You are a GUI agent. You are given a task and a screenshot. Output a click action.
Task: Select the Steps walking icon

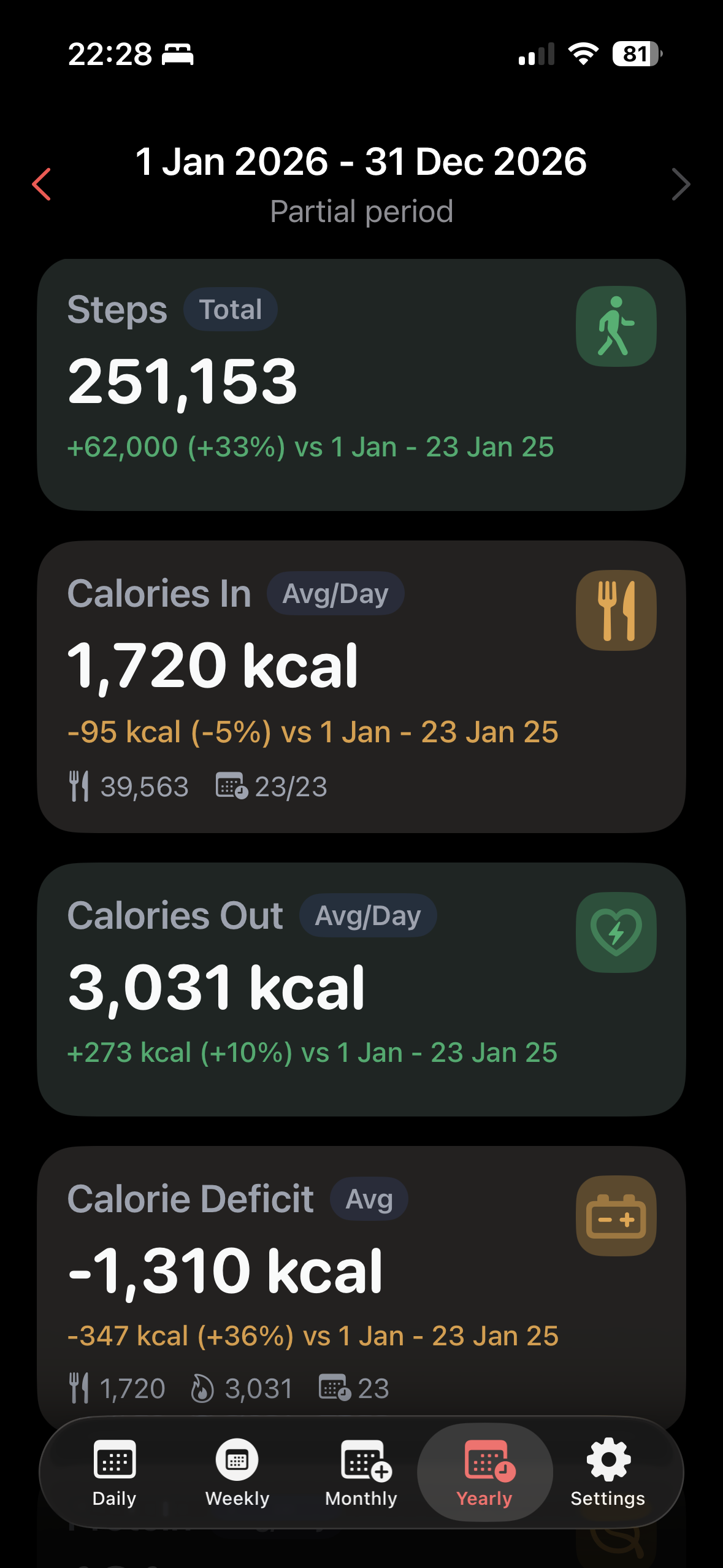tap(615, 326)
